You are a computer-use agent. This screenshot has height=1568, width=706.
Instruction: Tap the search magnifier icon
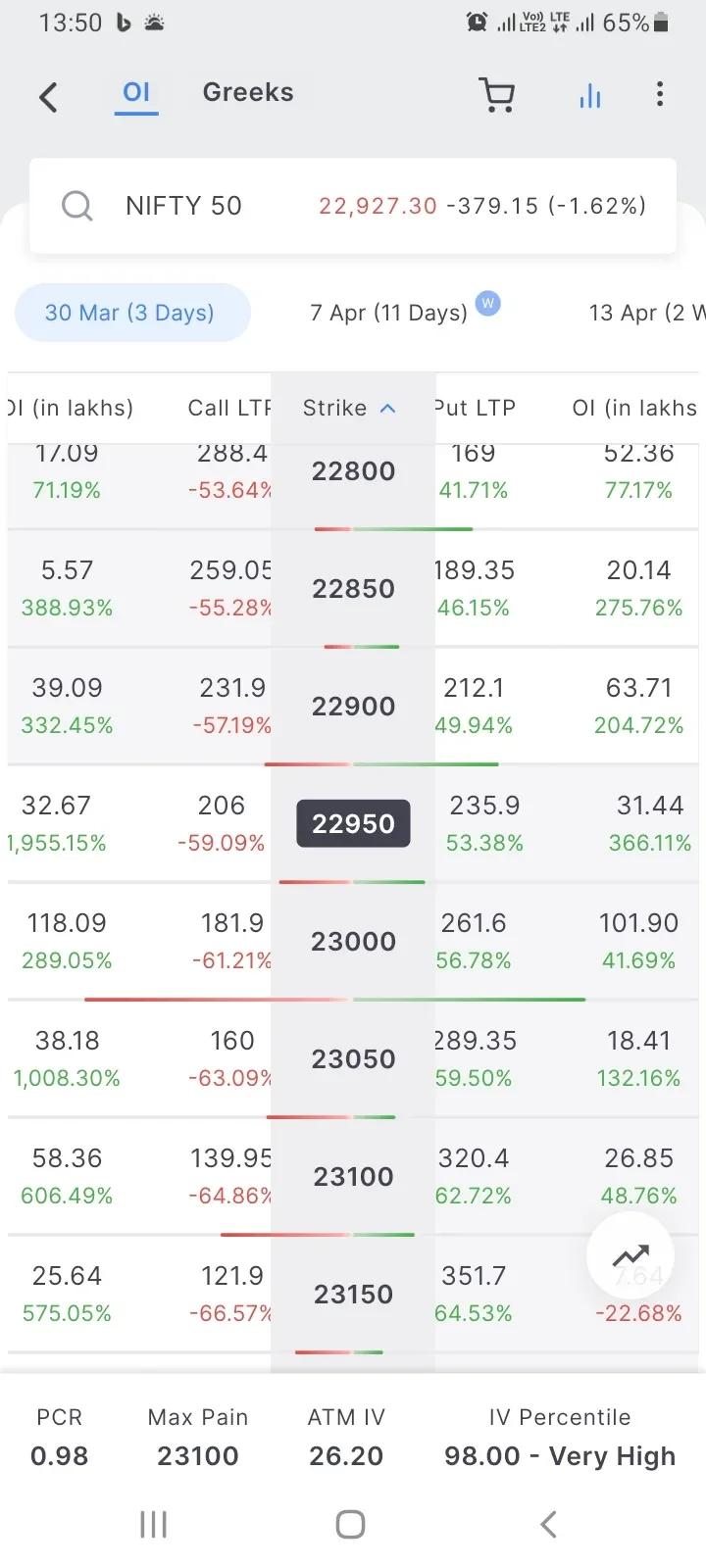point(77,205)
